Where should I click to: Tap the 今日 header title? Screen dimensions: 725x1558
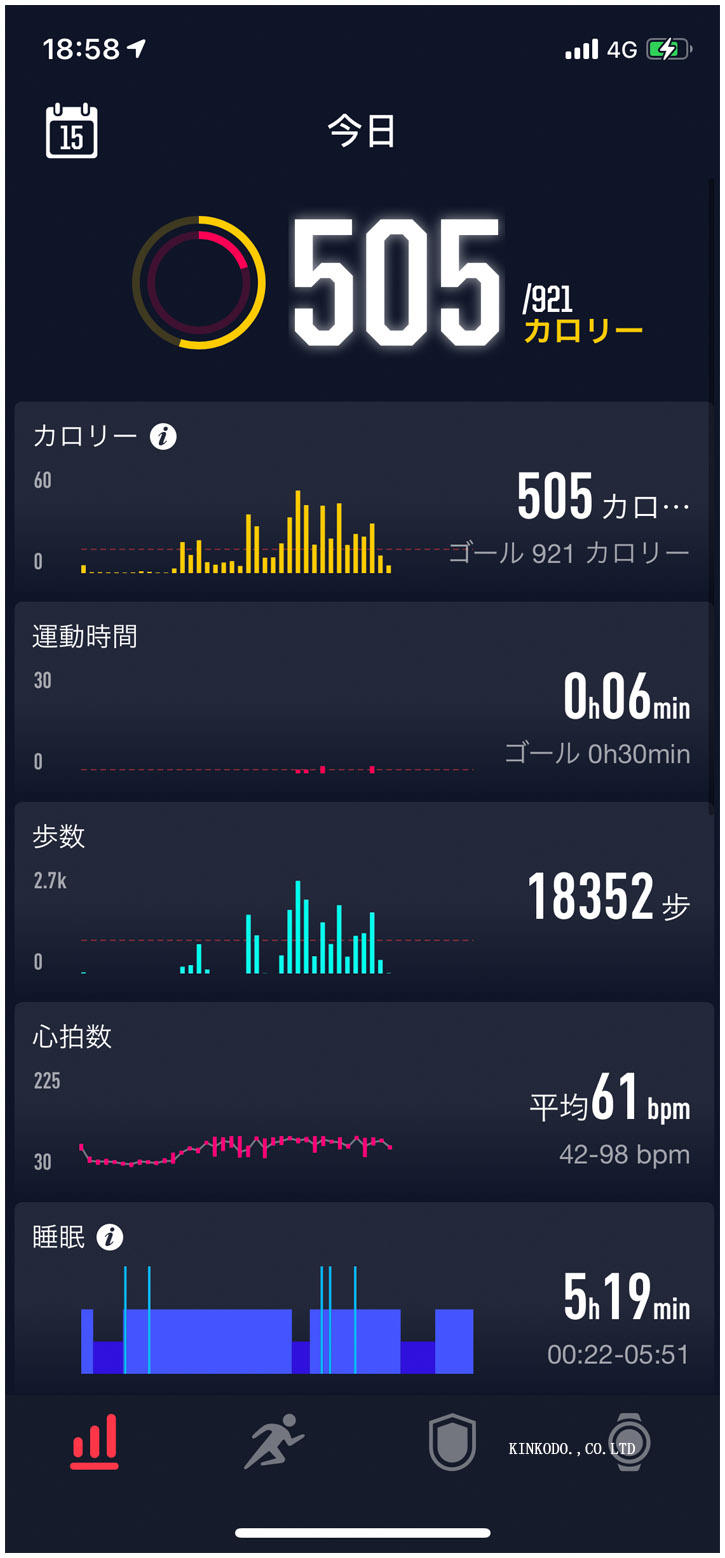(x=362, y=131)
